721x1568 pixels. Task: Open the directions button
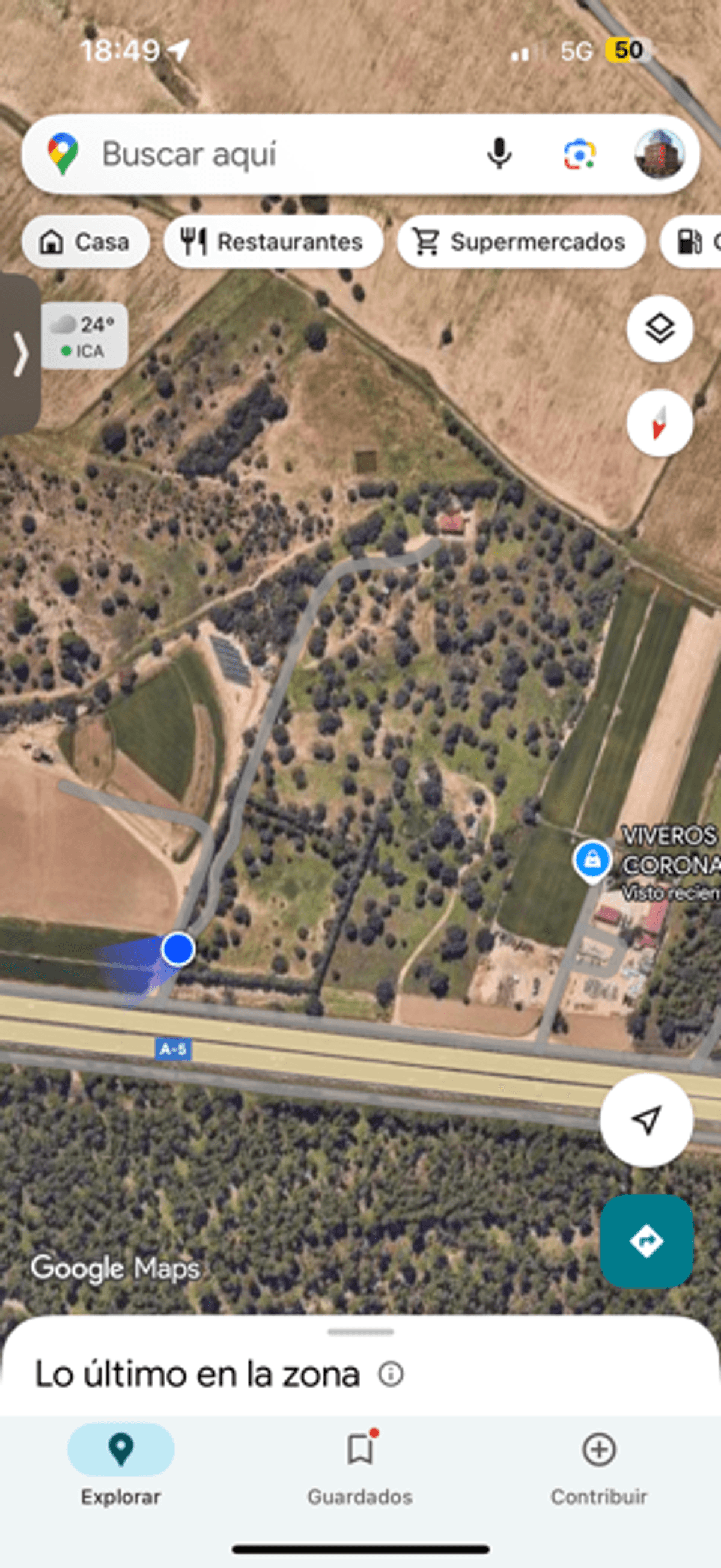click(x=646, y=1240)
